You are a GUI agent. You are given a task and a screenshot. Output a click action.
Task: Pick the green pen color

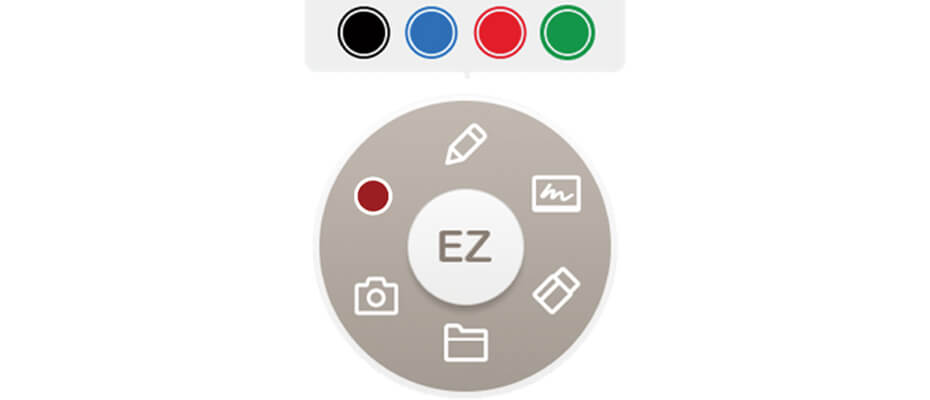pyautogui.click(x=567, y=34)
